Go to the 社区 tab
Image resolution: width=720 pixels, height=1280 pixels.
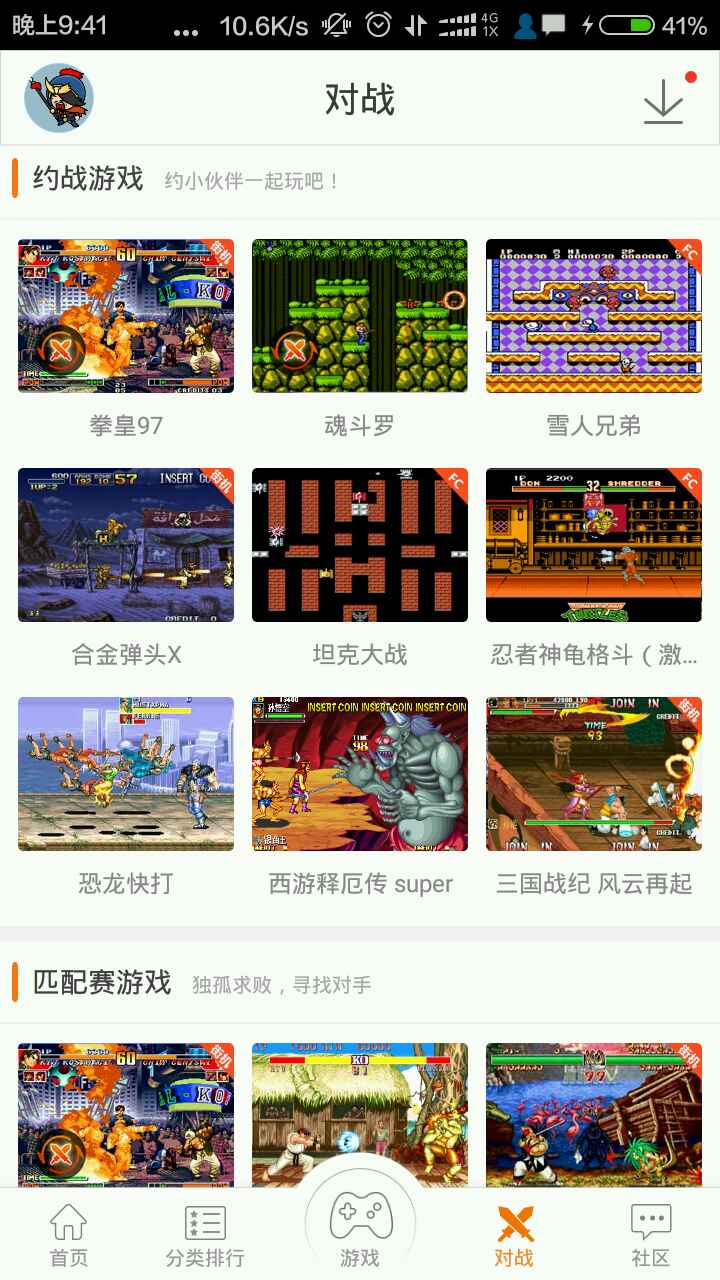[650, 1236]
